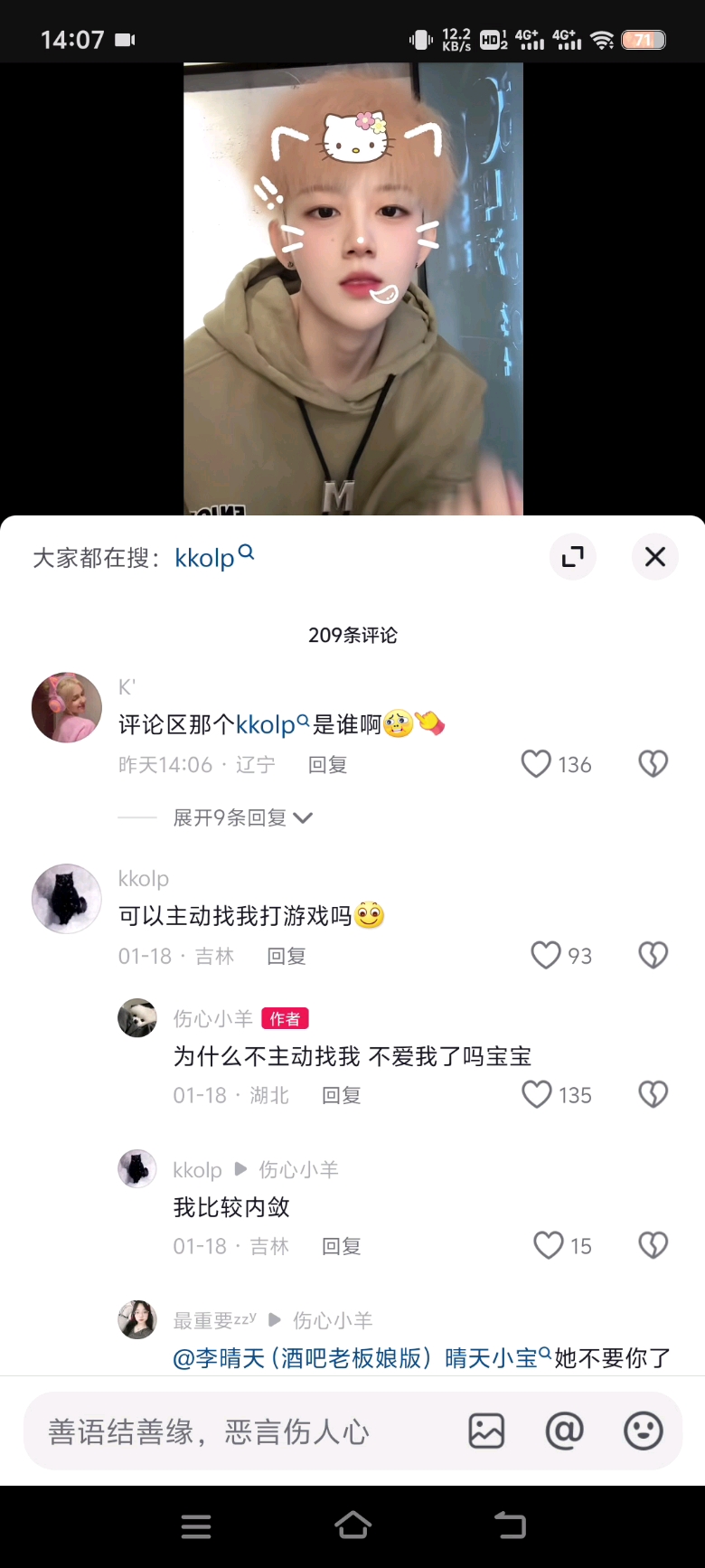Reply to K' comment from 辽宁
This screenshot has width=705, height=1568.
pos(327,765)
